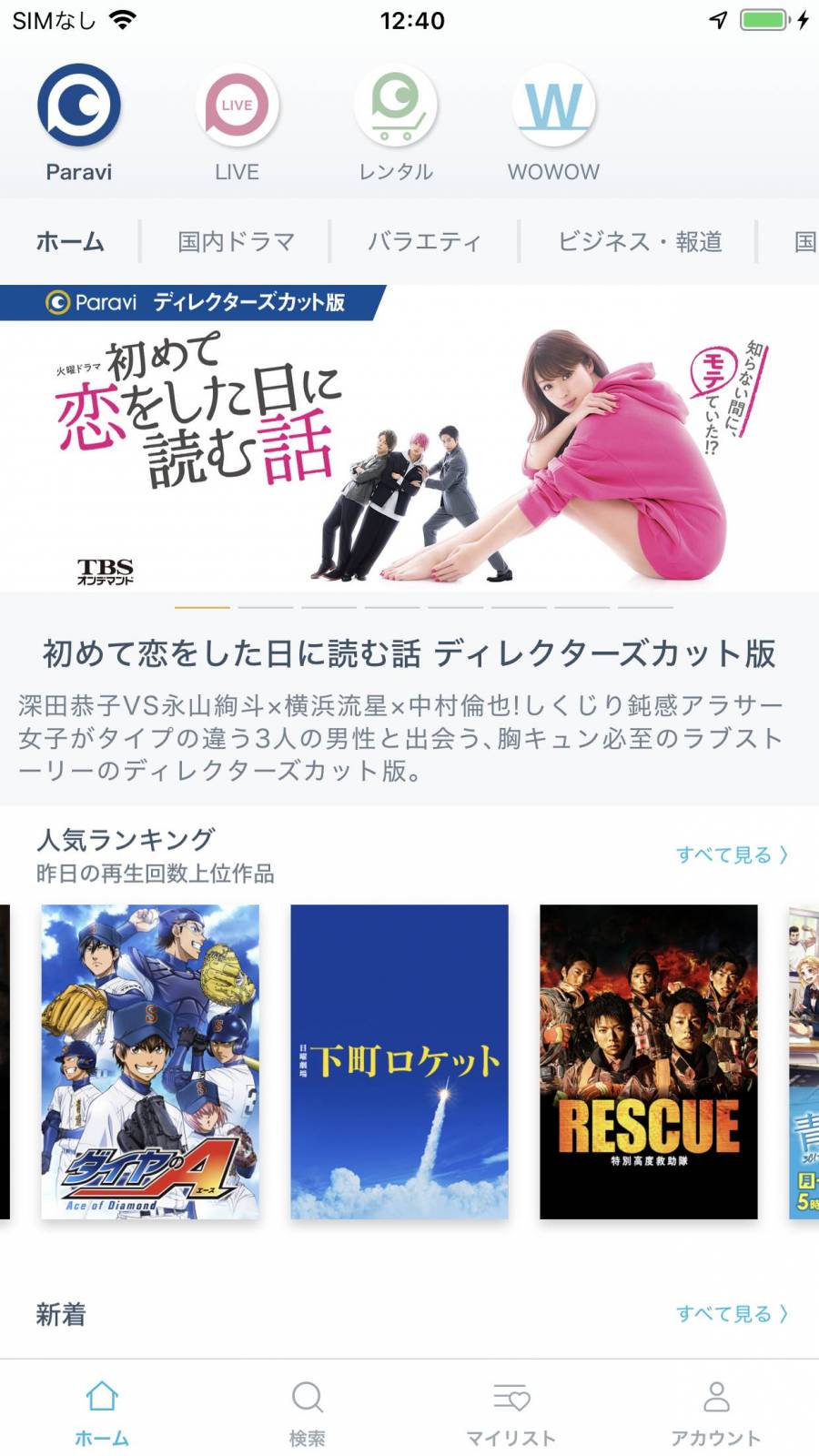Switch to the ビジネス・報道 category tab
Viewport: 819px width, 1456px height.
pos(640,241)
